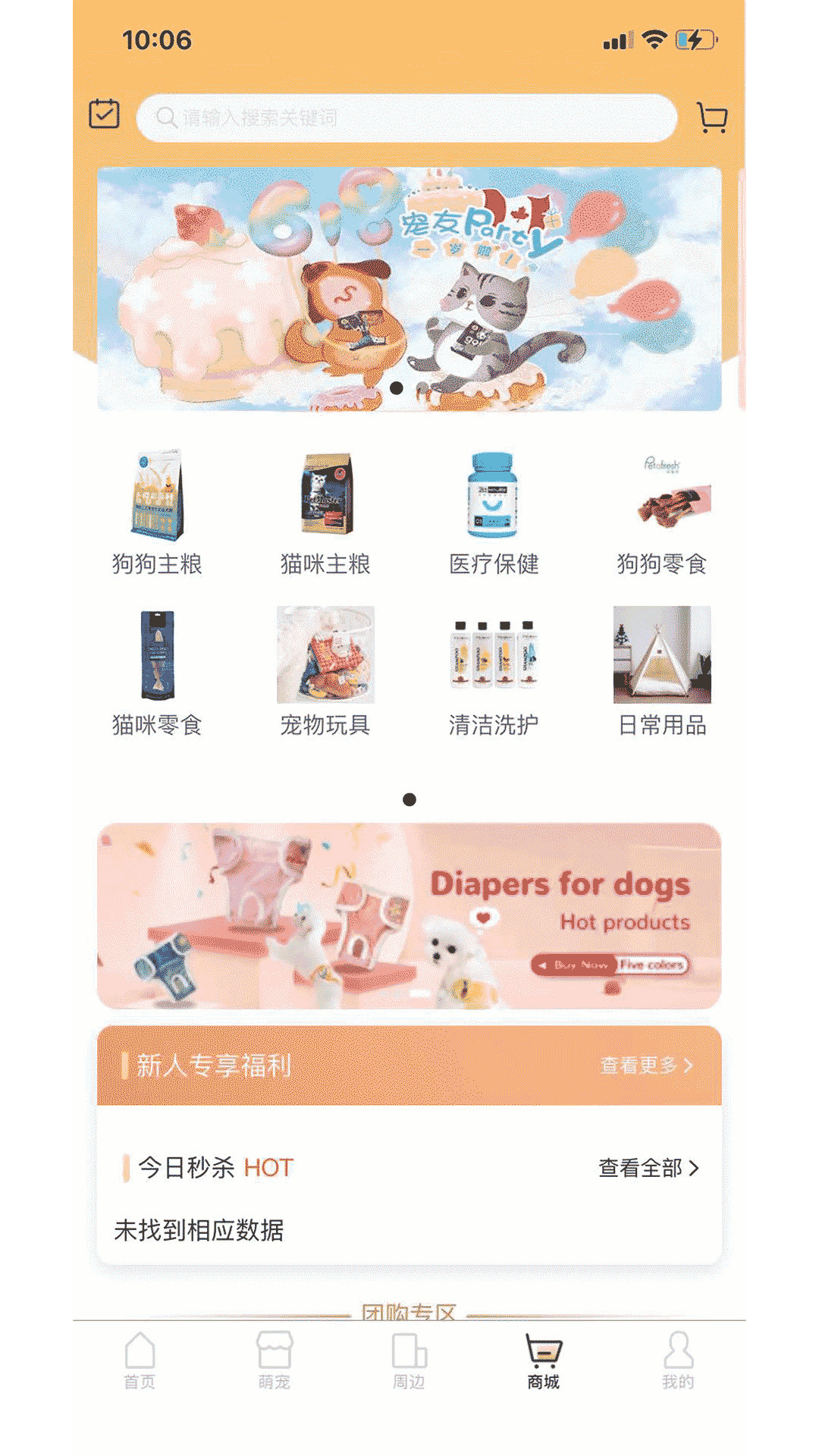
Task: Select the category page indicator dot
Action: tap(409, 799)
